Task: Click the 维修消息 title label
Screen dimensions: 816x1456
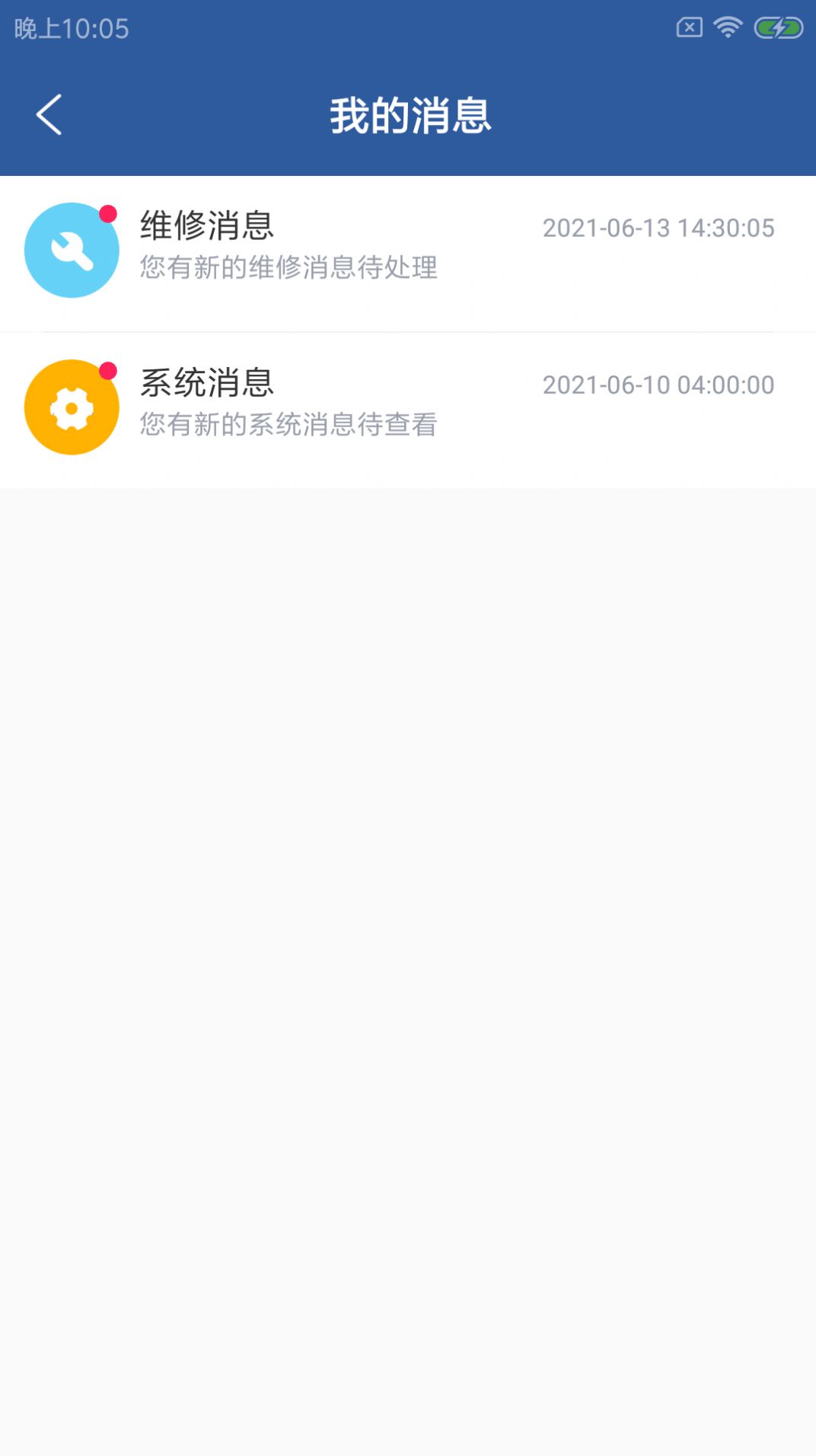Action: 206,225
